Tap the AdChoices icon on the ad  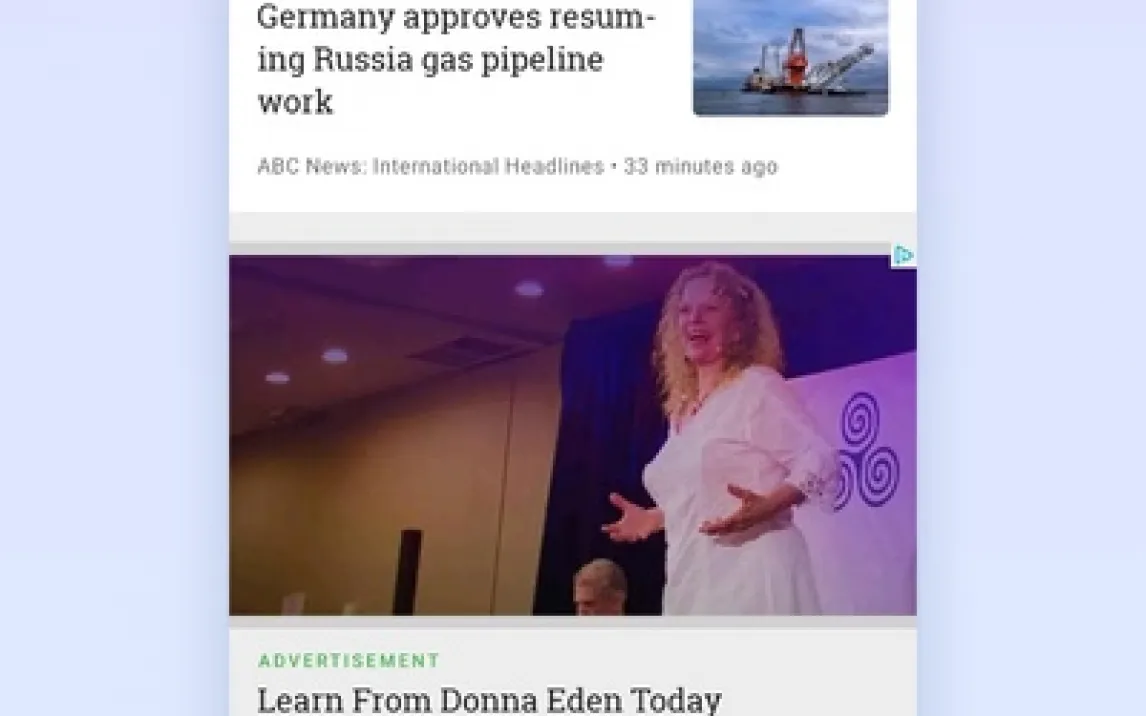(x=903, y=256)
